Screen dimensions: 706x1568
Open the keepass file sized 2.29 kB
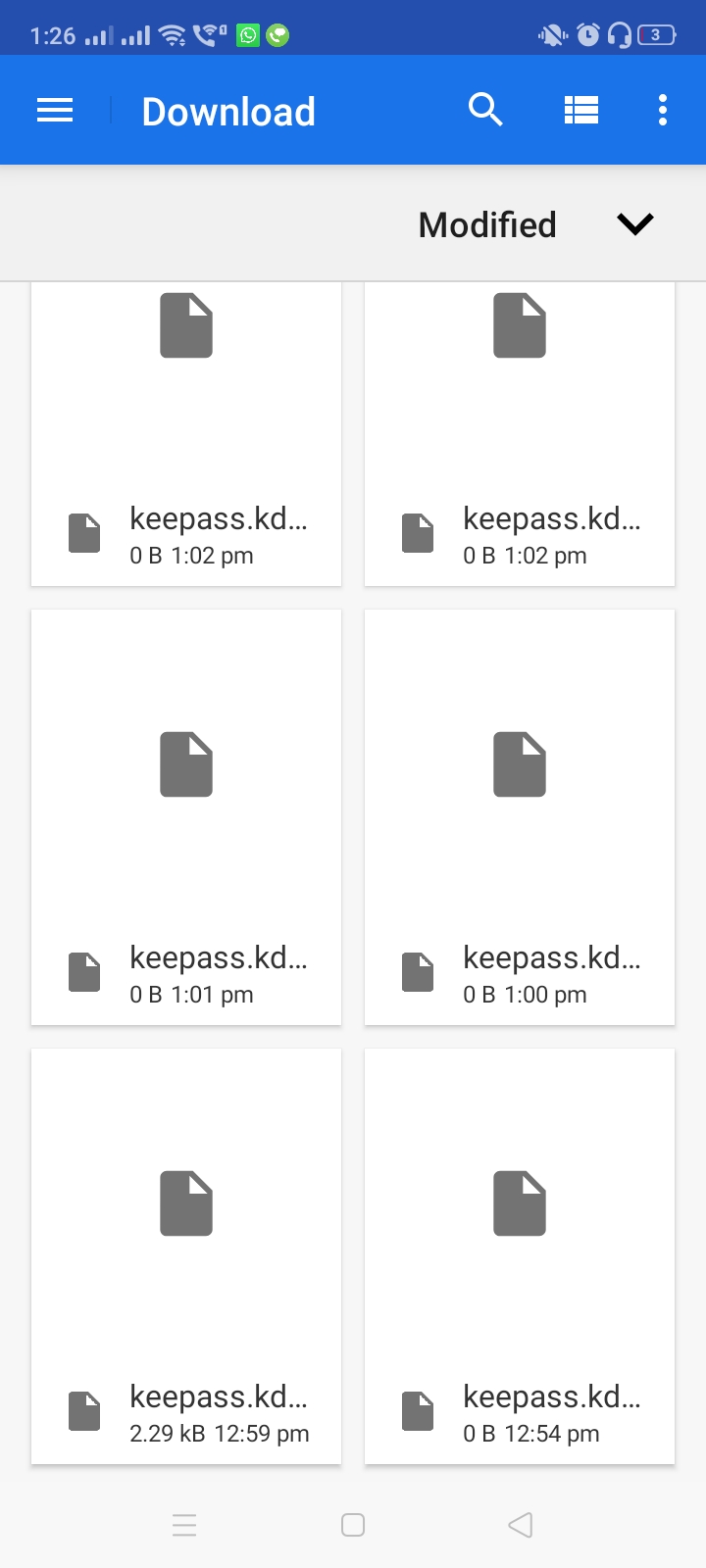click(x=186, y=1204)
